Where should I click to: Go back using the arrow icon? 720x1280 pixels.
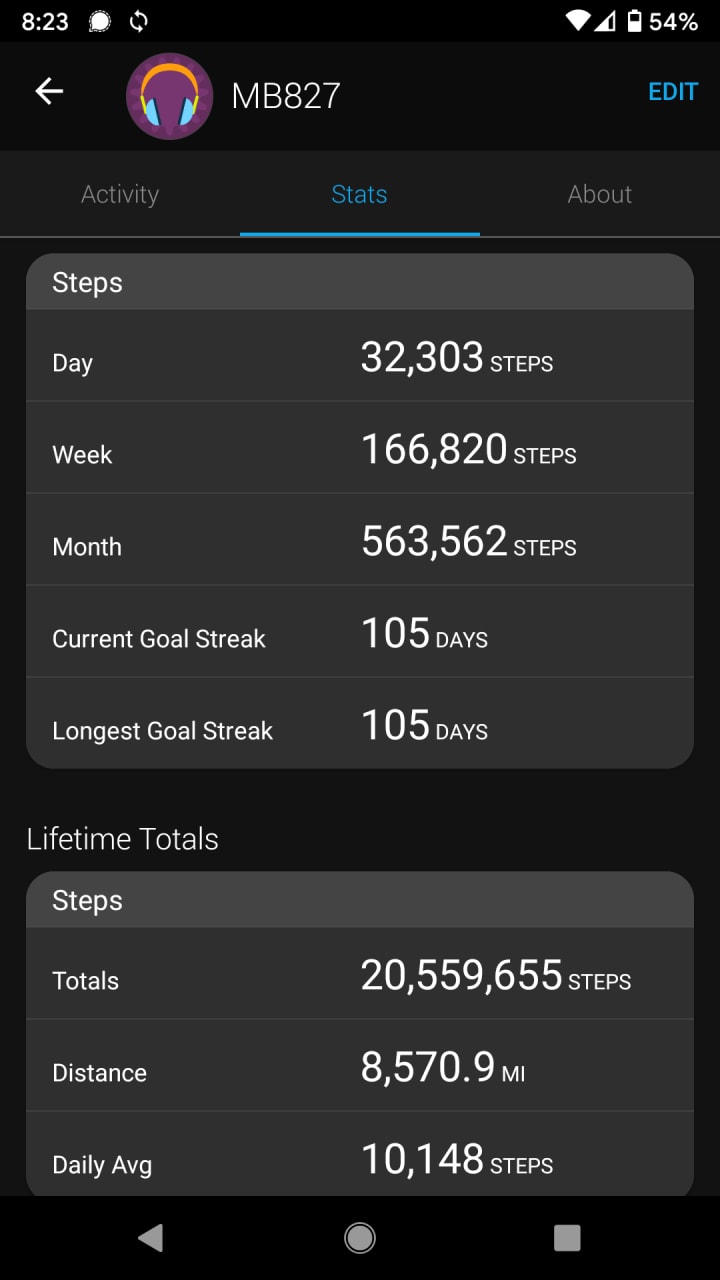[x=49, y=92]
